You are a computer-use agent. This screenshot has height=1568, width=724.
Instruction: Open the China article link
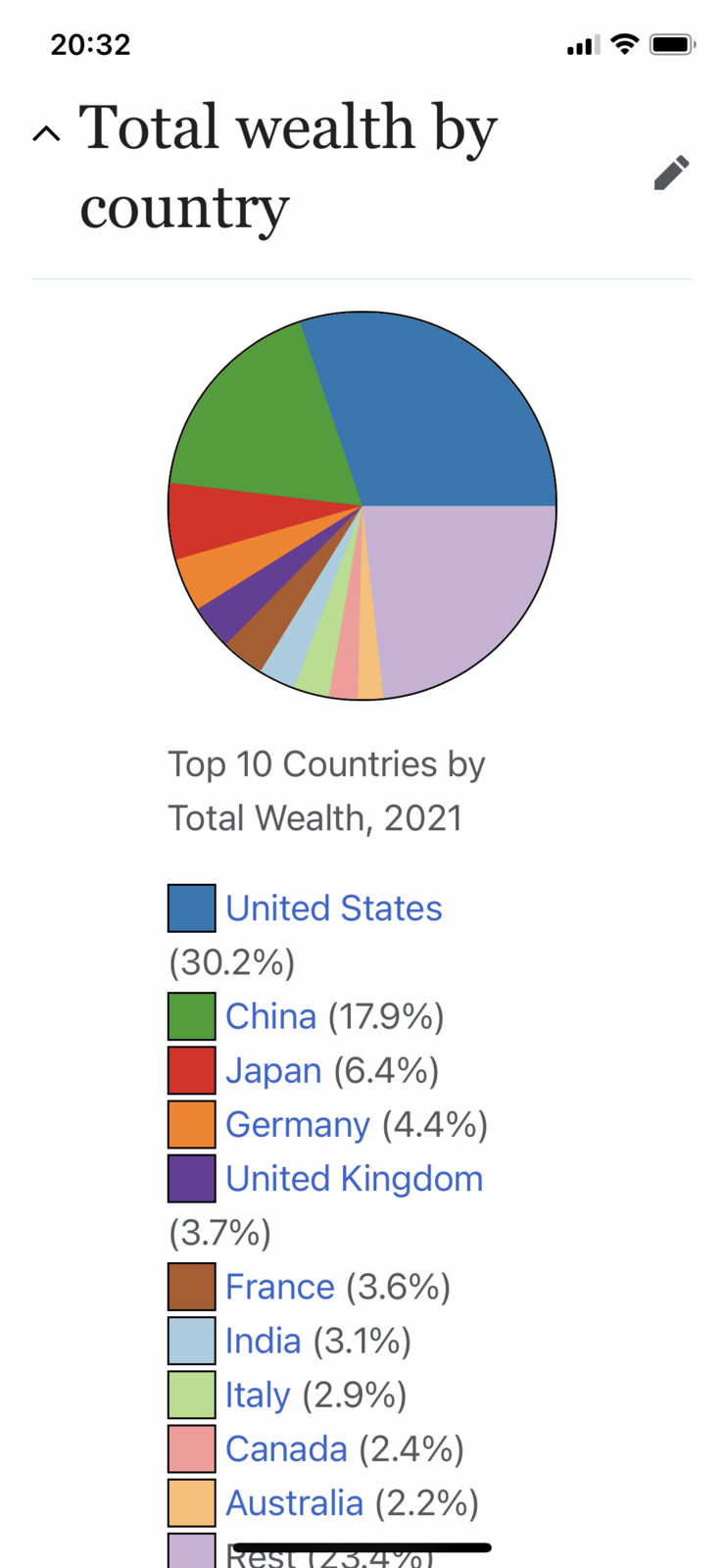point(270,1016)
